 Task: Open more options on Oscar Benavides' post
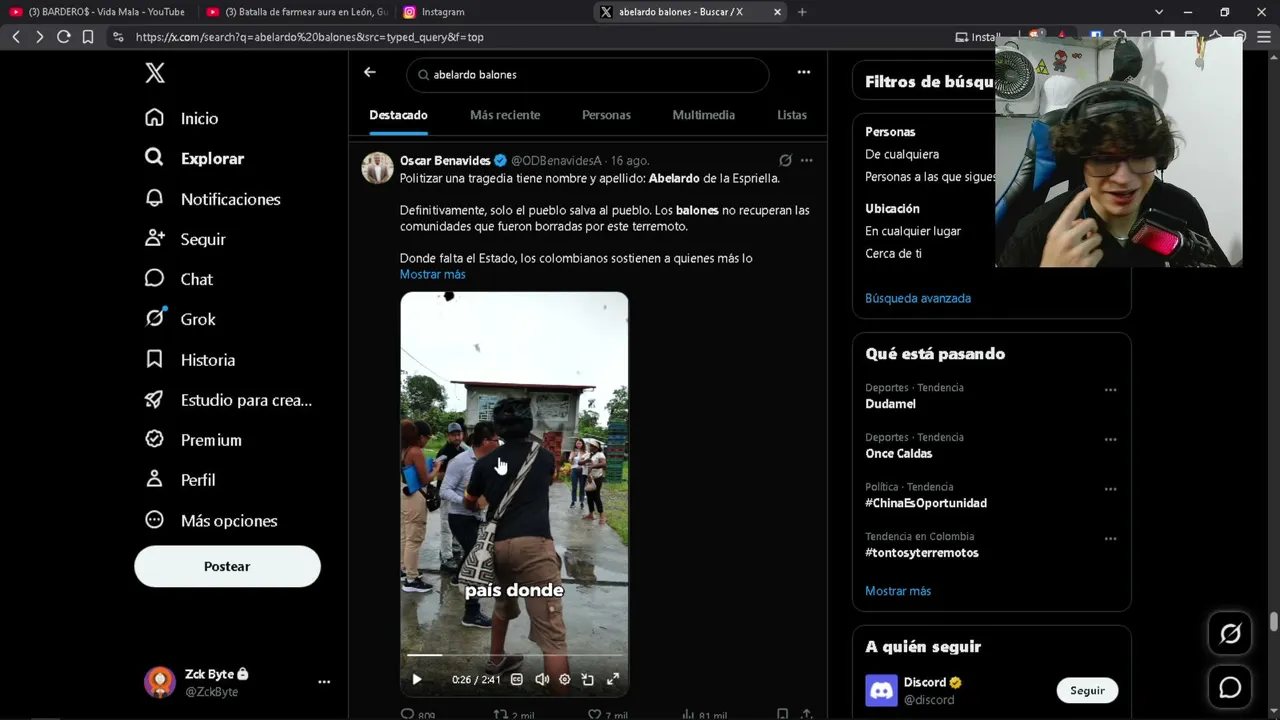807,160
